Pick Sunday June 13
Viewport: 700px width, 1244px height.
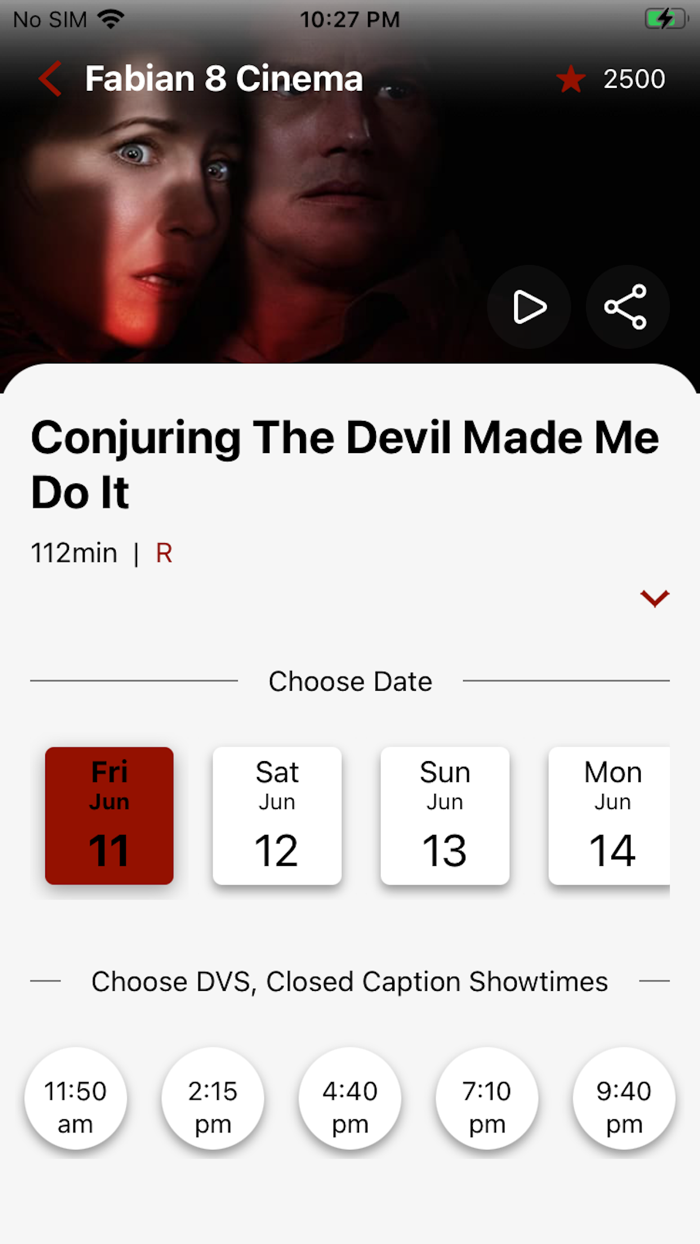click(445, 816)
